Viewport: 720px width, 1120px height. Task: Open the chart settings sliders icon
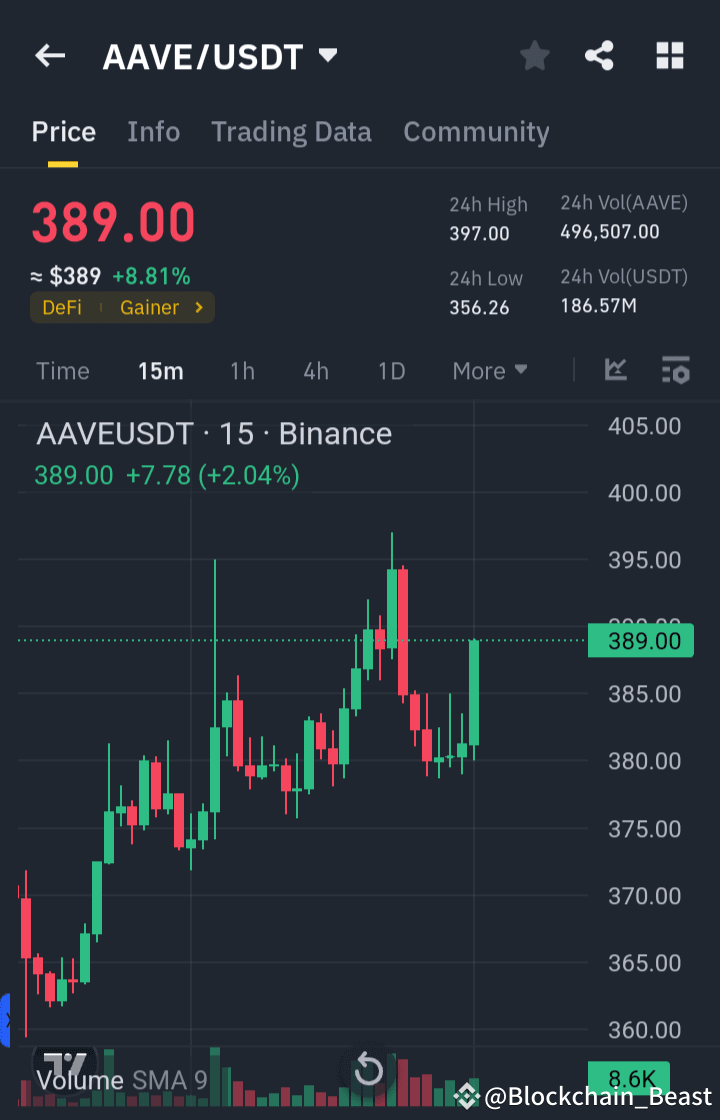pos(675,370)
